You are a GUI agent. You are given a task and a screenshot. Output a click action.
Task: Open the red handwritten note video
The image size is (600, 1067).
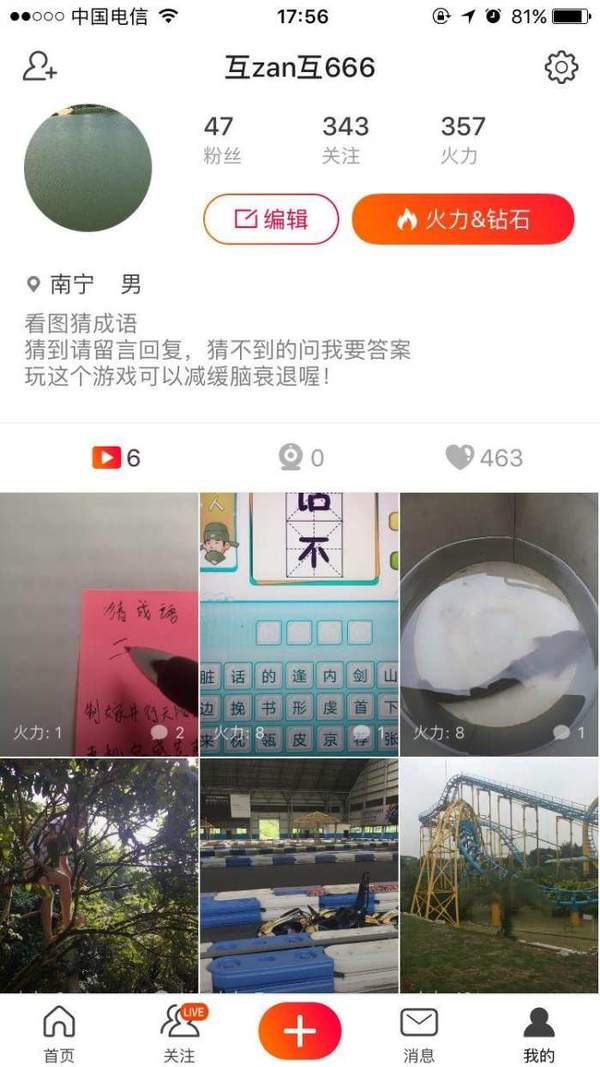point(98,623)
